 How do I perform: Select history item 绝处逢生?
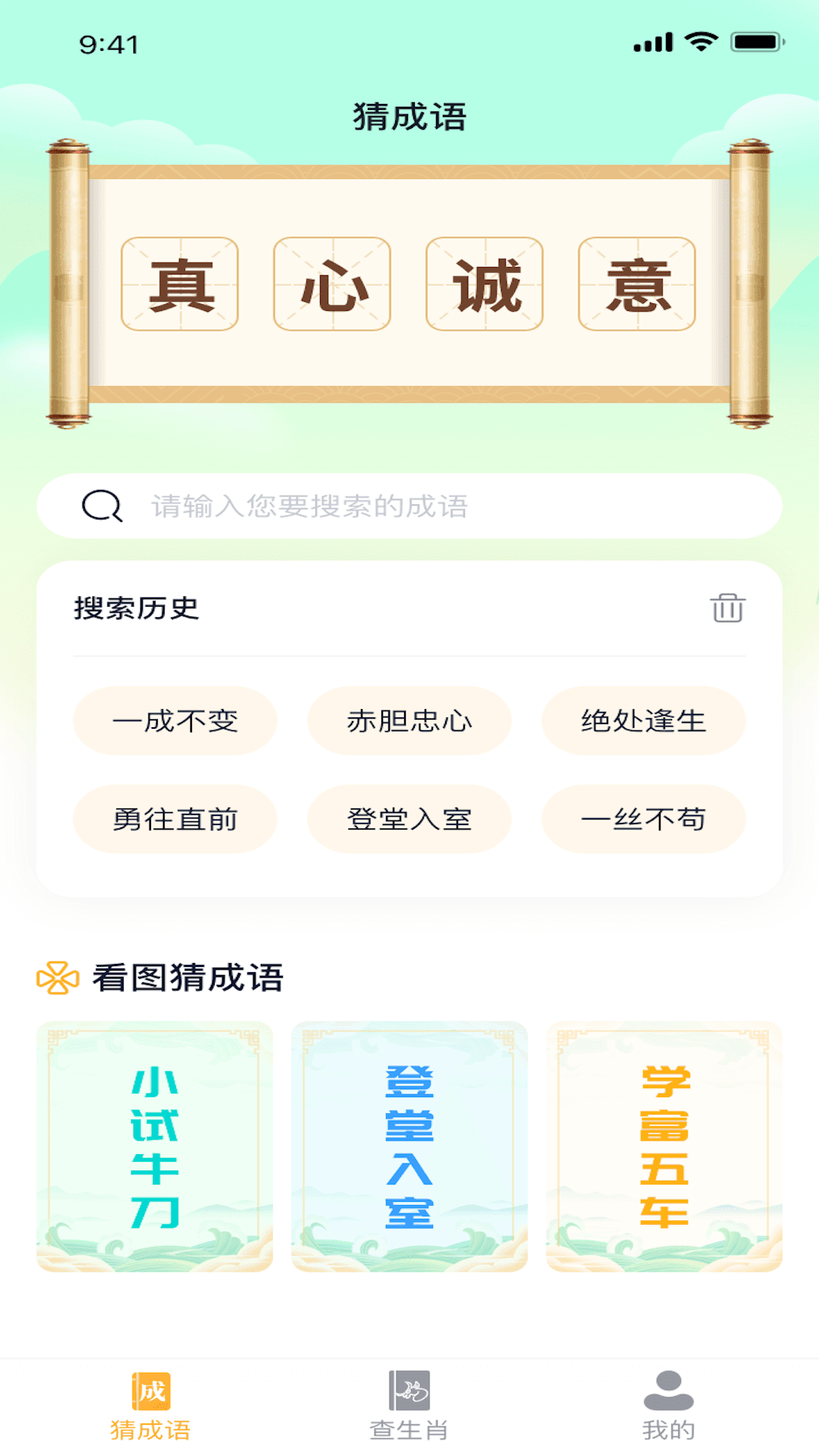pyautogui.click(x=643, y=721)
